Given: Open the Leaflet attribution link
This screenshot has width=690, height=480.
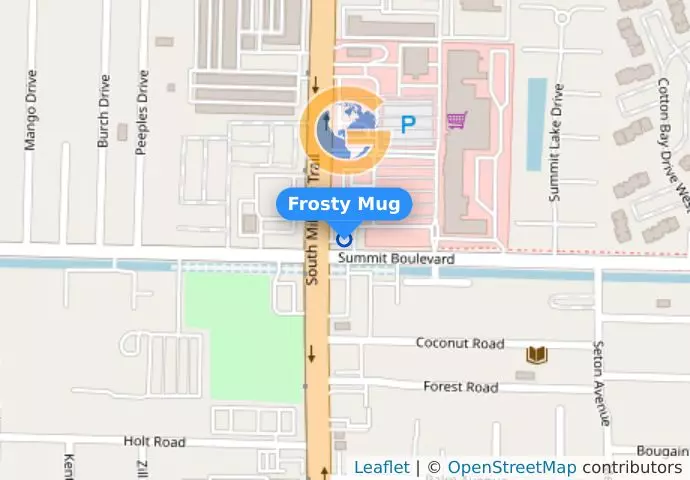Looking at the screenshot, I should 381,467.
